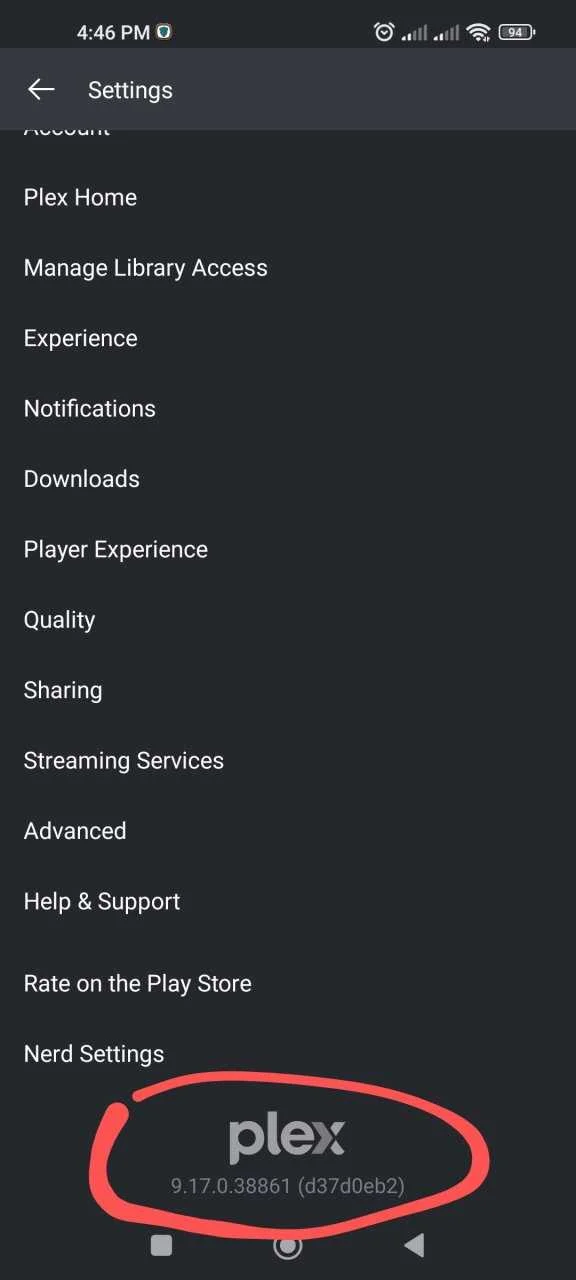The width and height of the screenshot is (576, 1280).
Task: Open Player Experience settings
Action: (x=288, y=550)
